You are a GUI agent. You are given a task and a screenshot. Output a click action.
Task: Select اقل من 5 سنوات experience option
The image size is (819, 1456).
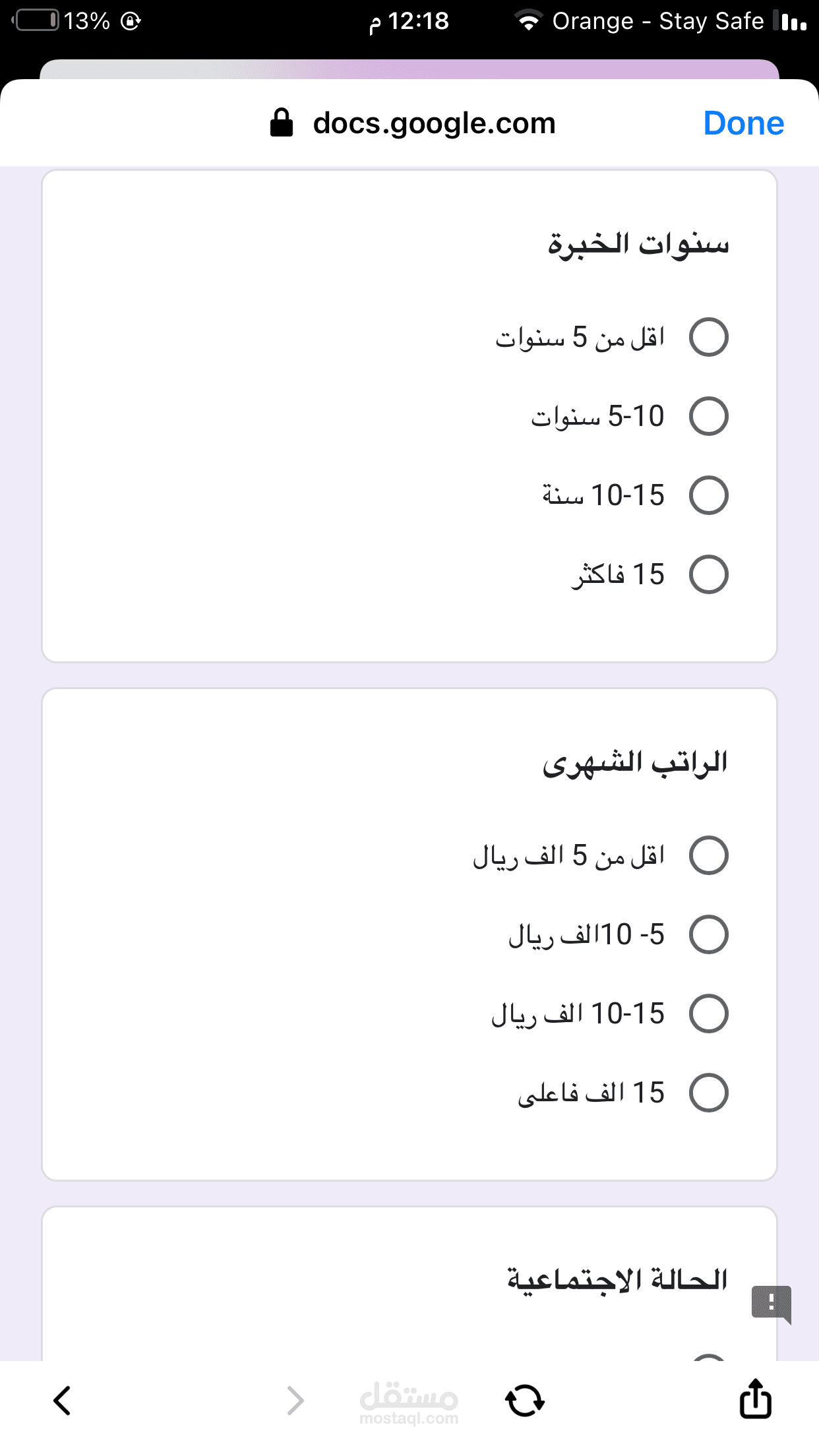coord(708,337)
